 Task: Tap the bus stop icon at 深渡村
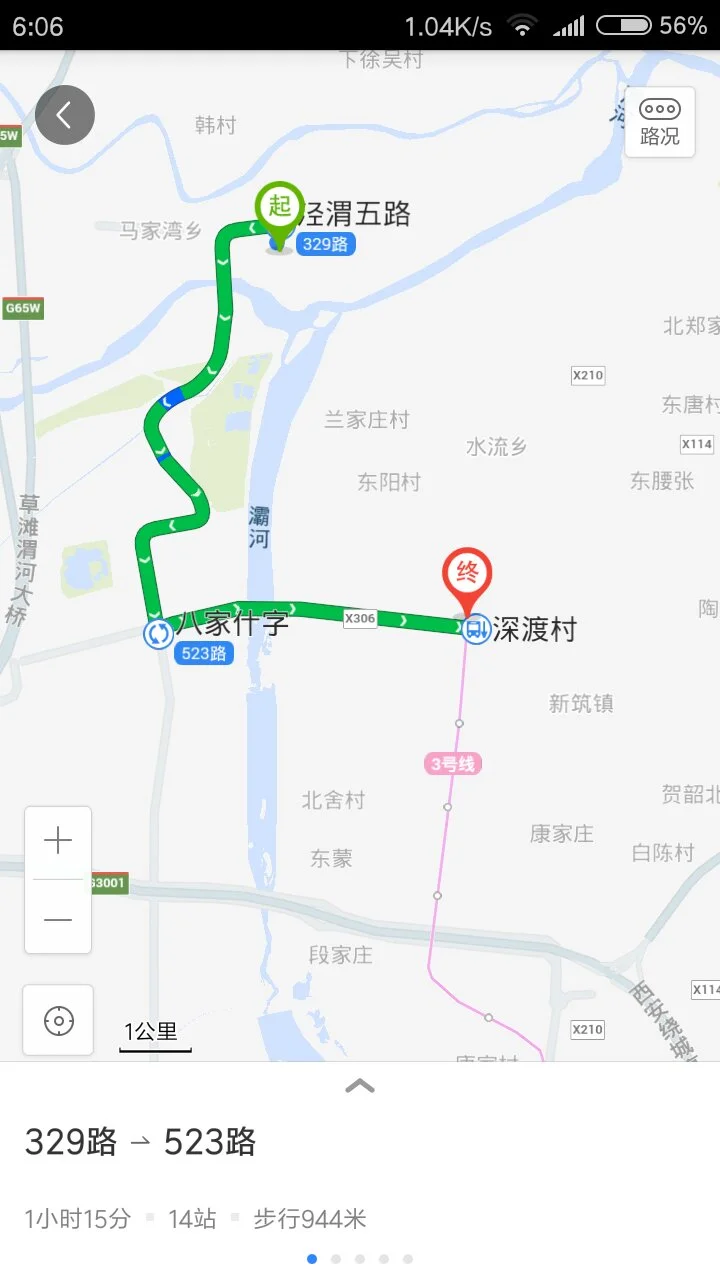point(477,628)
